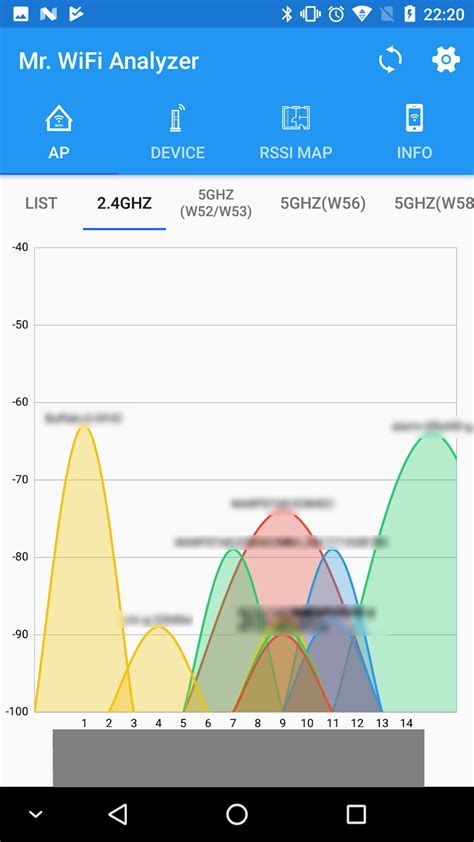Open the RSSI MAP tab

coord(296,132)
